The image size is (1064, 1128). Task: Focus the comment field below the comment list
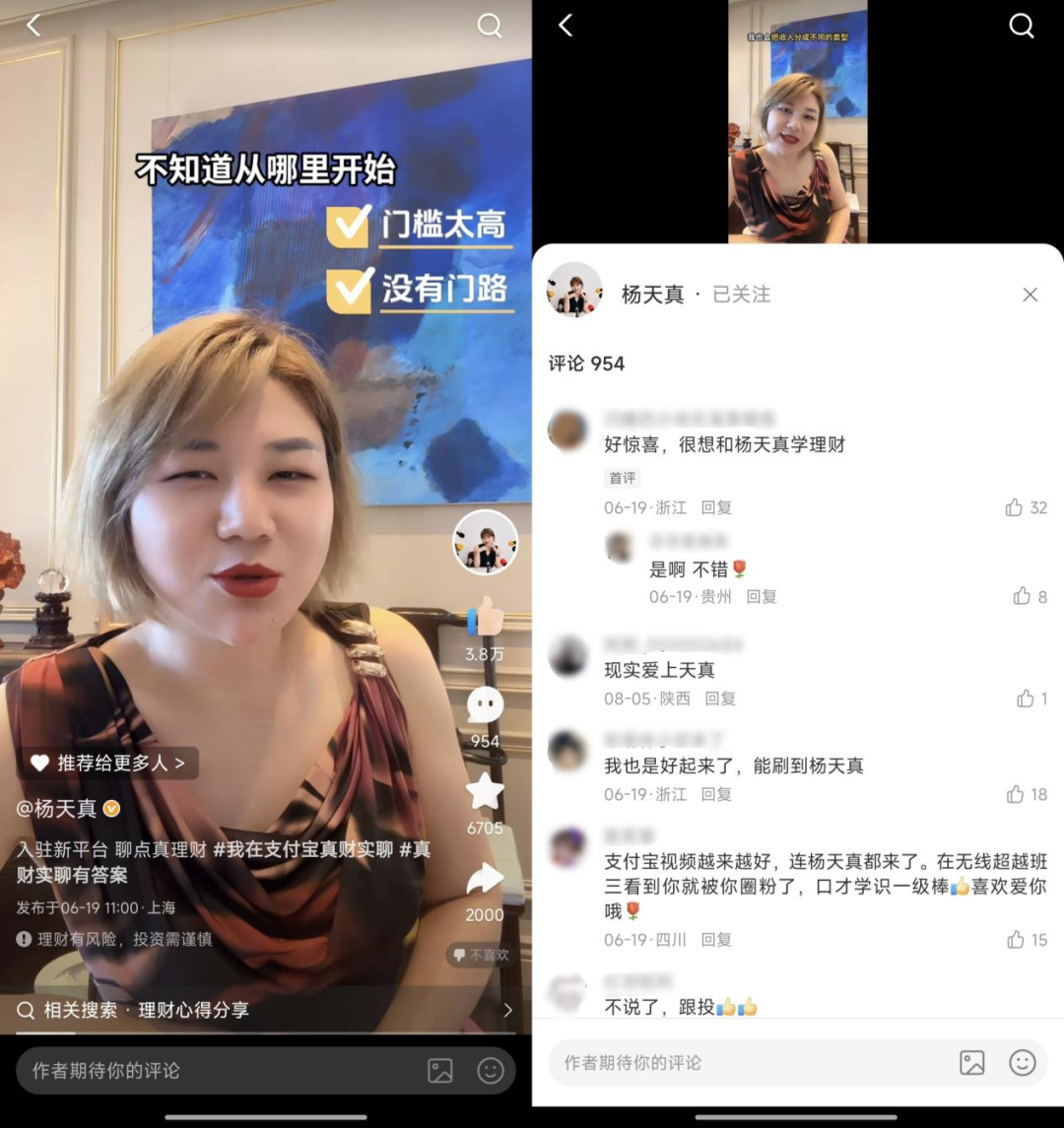pos(748,1063)
